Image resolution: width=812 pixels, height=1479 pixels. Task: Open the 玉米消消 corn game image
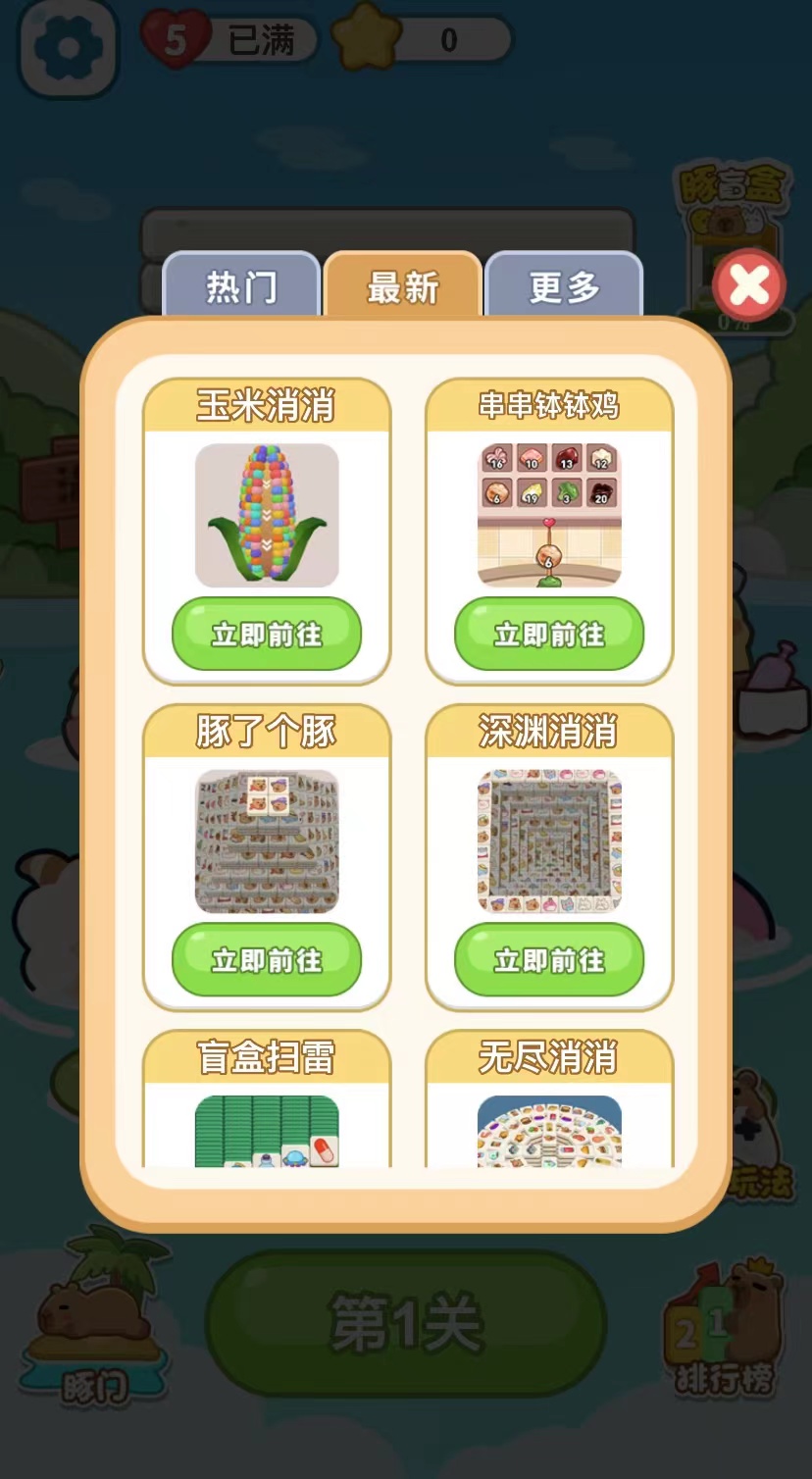pos(267,516)
